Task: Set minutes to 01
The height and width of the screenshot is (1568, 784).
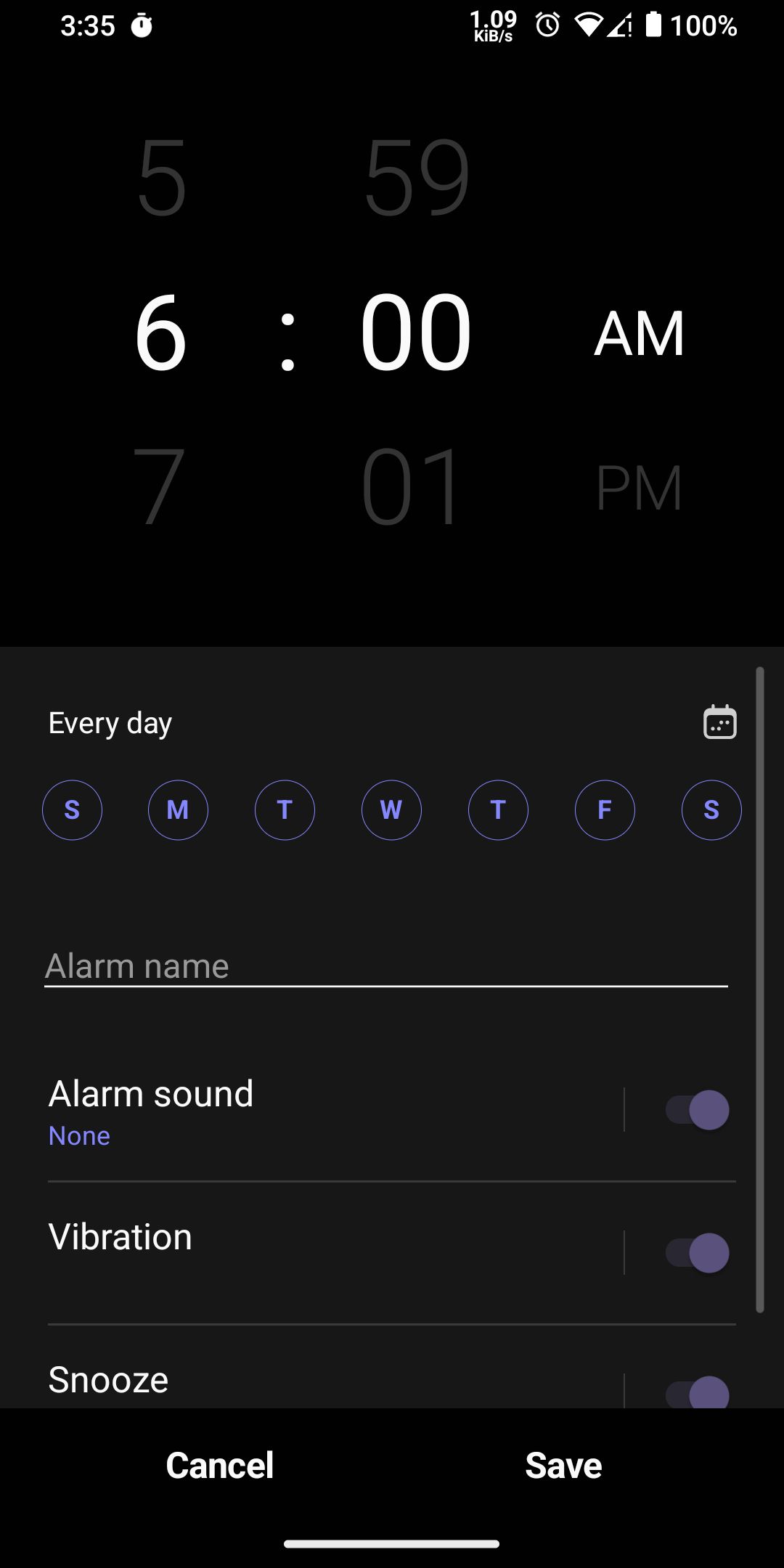Action: (412, 486)
